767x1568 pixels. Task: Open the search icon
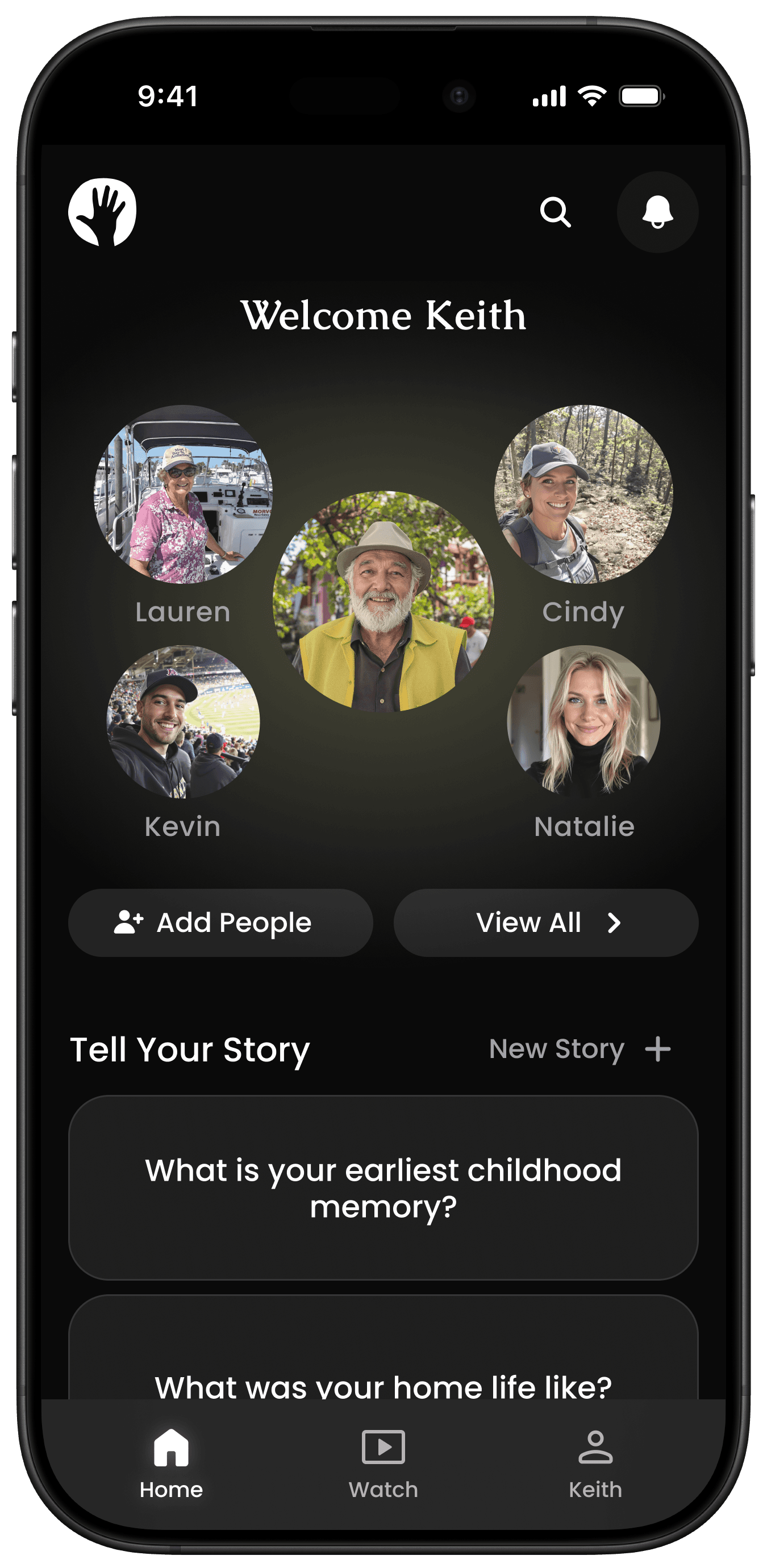pos(557,213)
